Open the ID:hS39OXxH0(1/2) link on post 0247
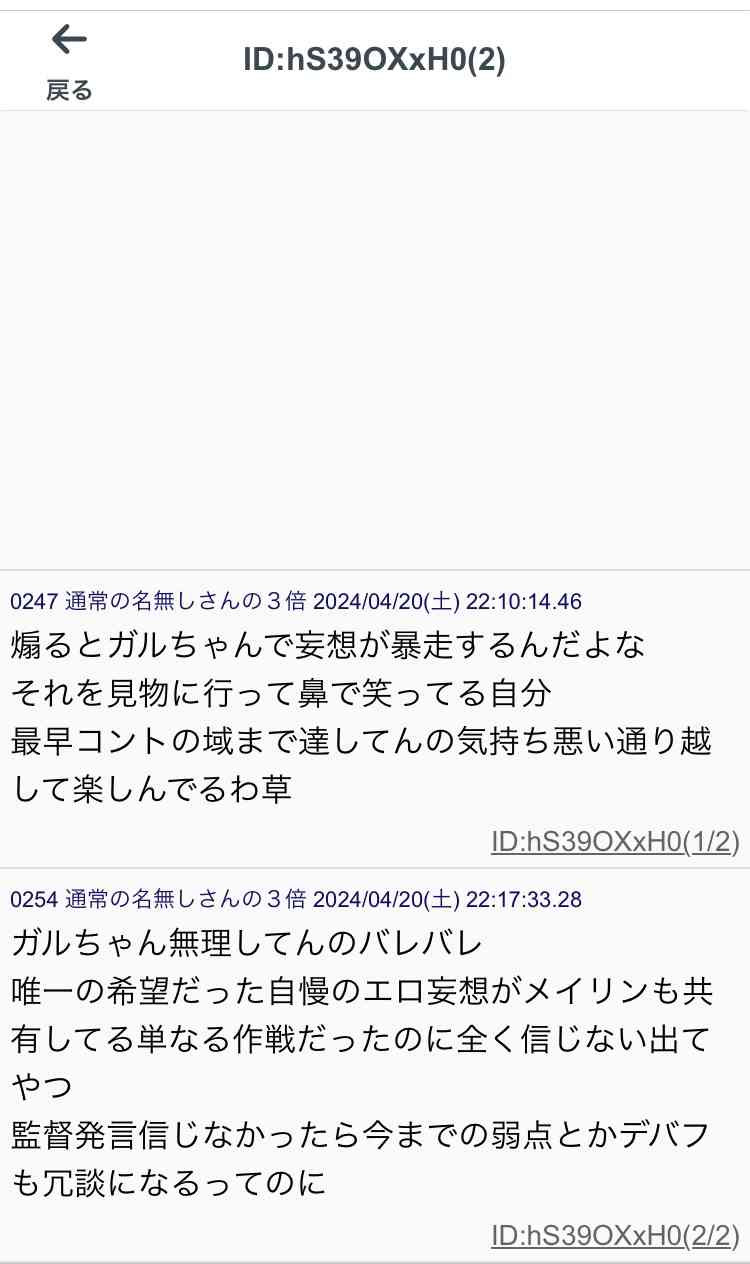 coord(614,842)
